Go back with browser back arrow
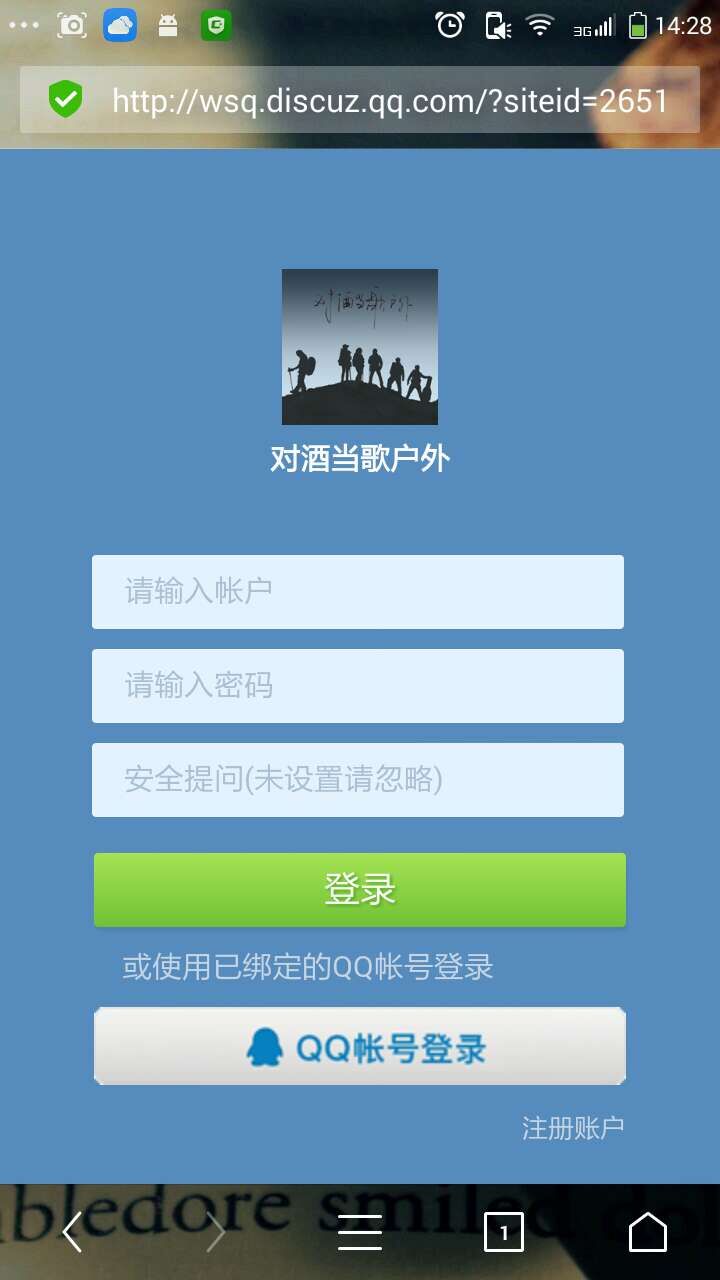Viewport: 720px width, 1280px height. click(72, 1232)
